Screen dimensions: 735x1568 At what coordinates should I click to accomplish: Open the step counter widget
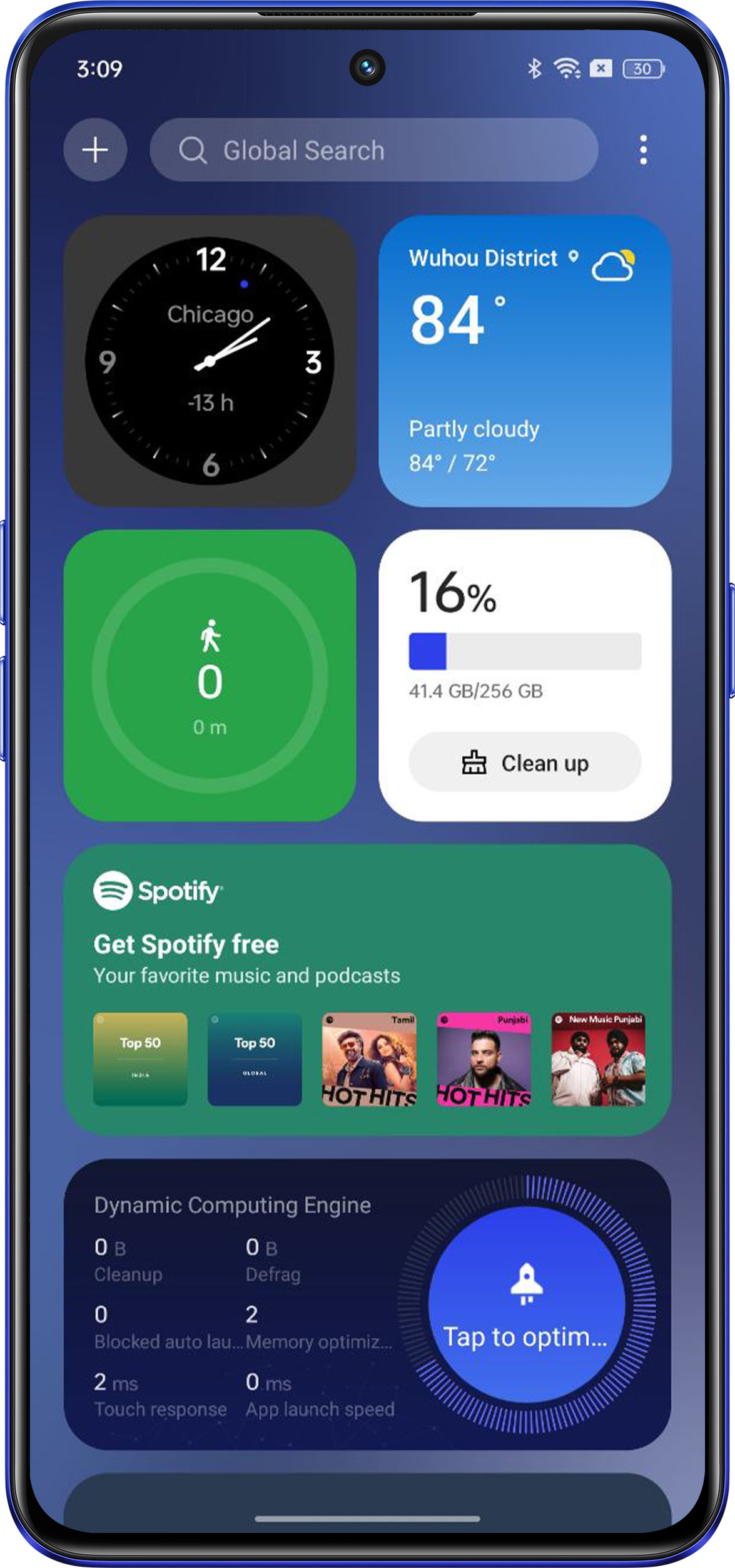(x=210, y=675)
